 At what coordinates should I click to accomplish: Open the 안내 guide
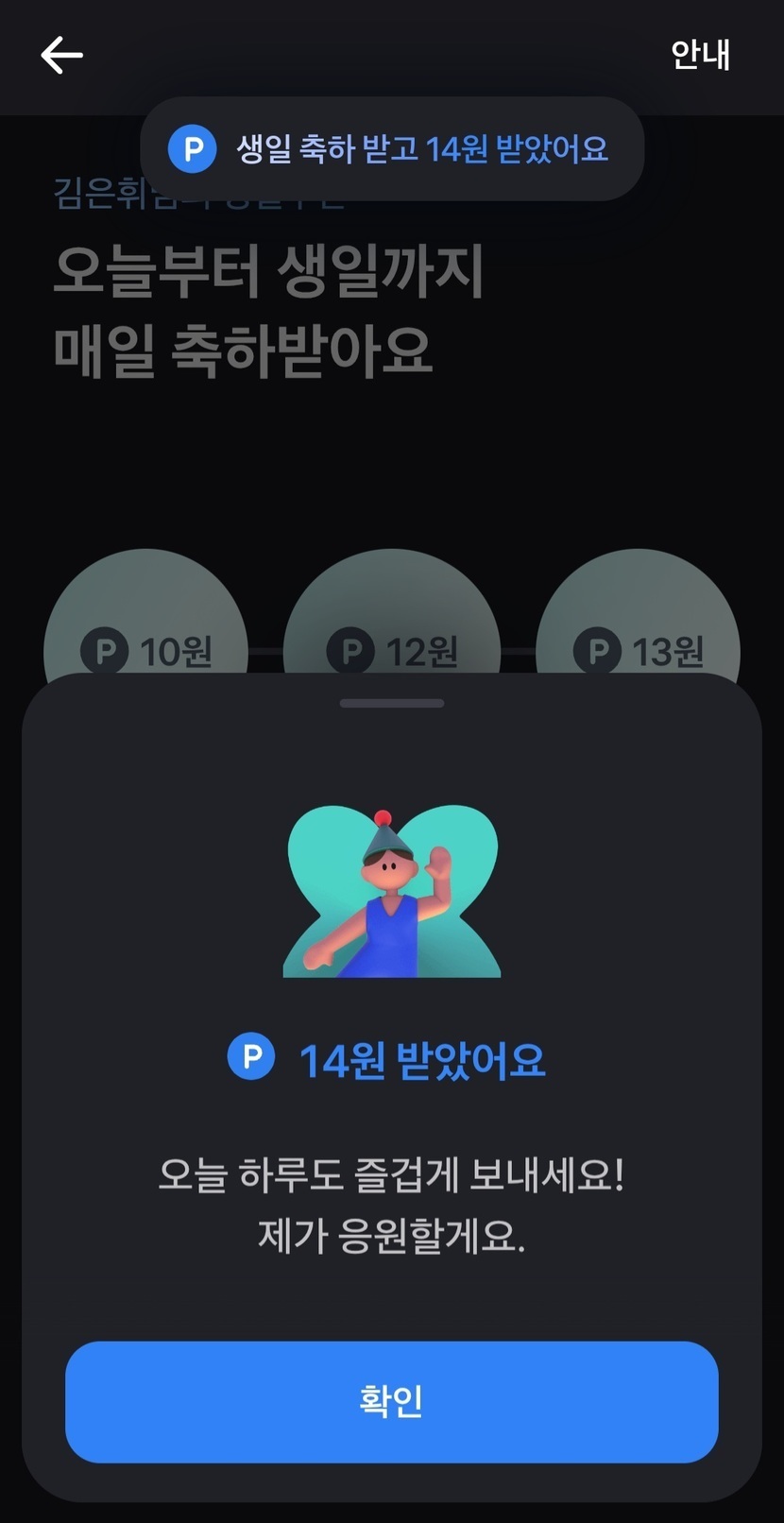click(700, 55)
